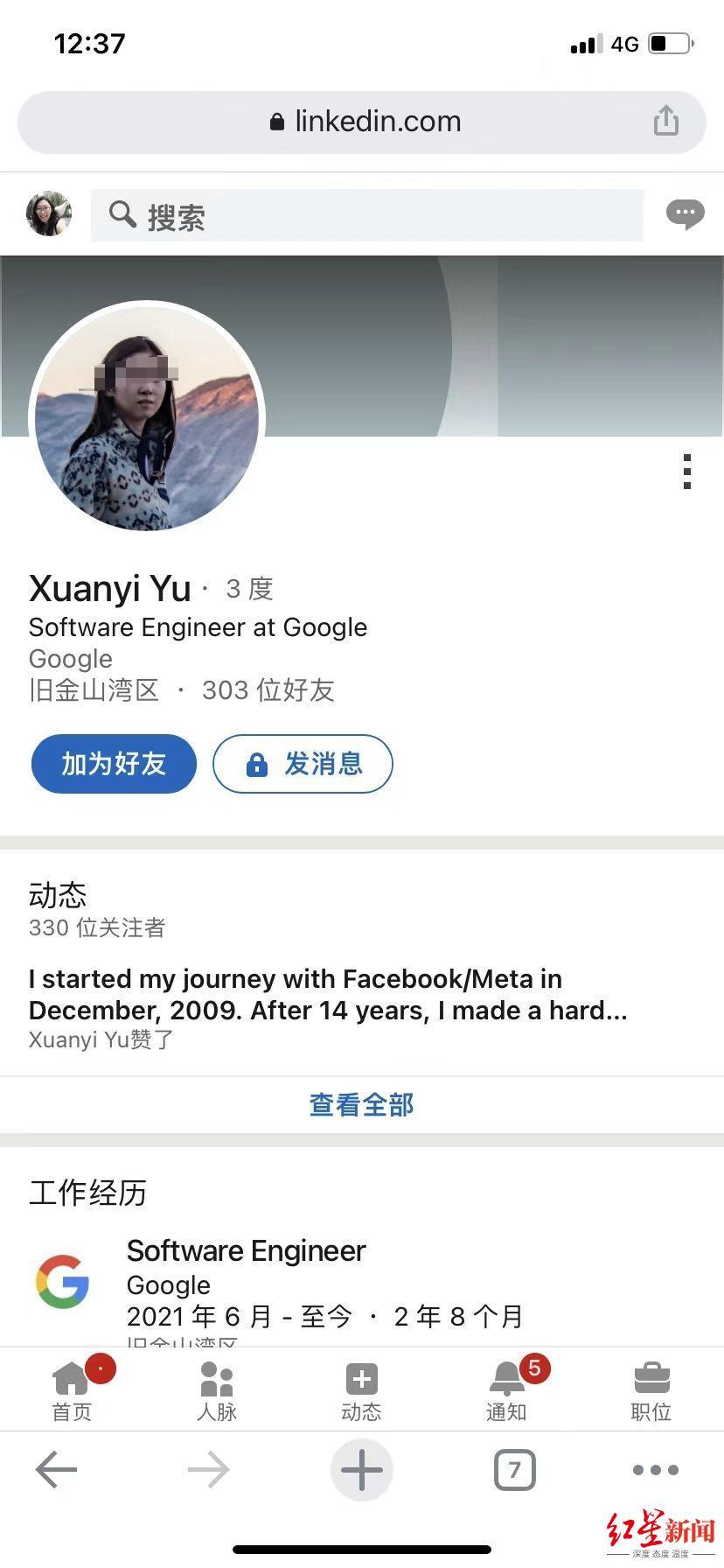Tap 发消息 to message Xuanyi Yu

[x=303, y=764]
